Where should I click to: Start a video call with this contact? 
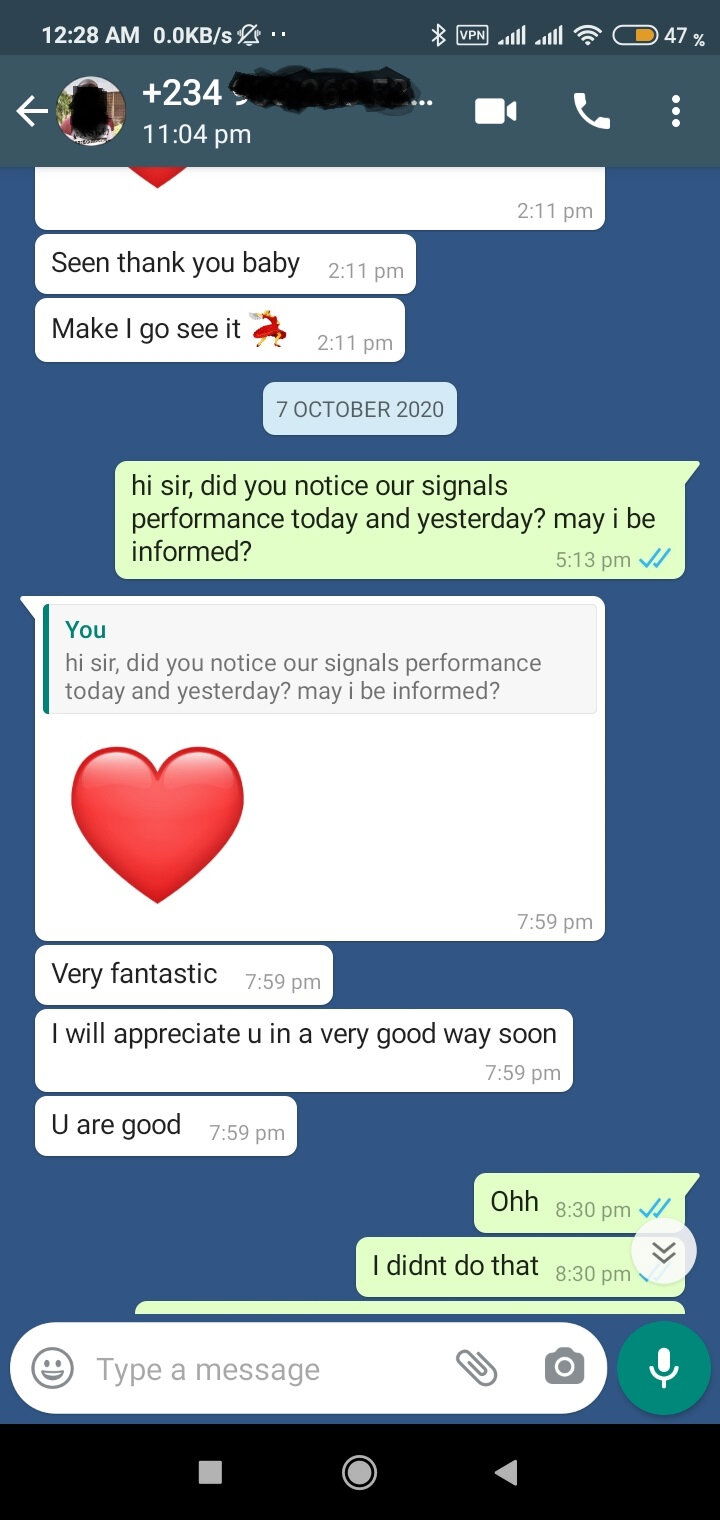[x=495, y=111]
